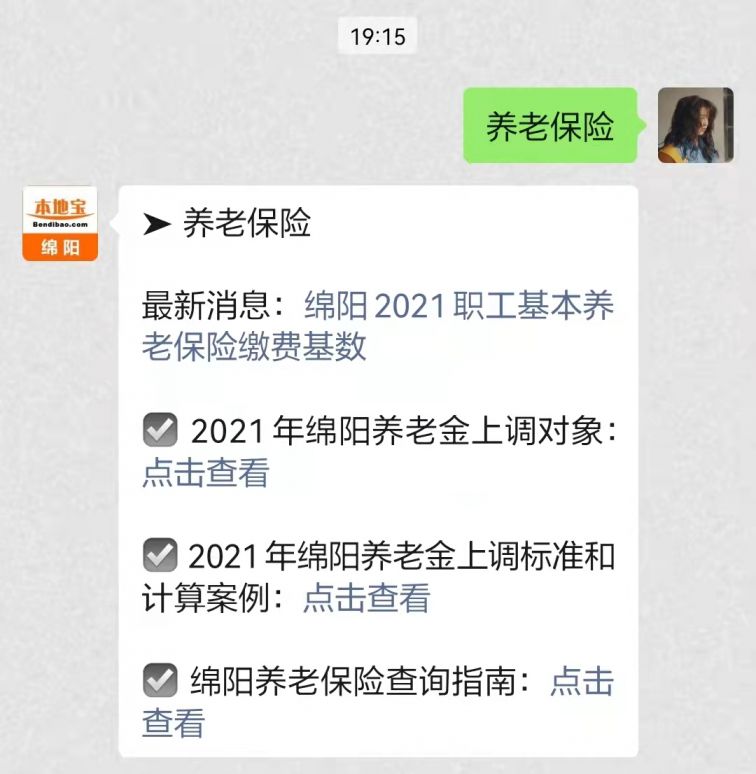
Task: View the 绵阳养老保险查询指南 link
Action: click(x=581, y=682)
